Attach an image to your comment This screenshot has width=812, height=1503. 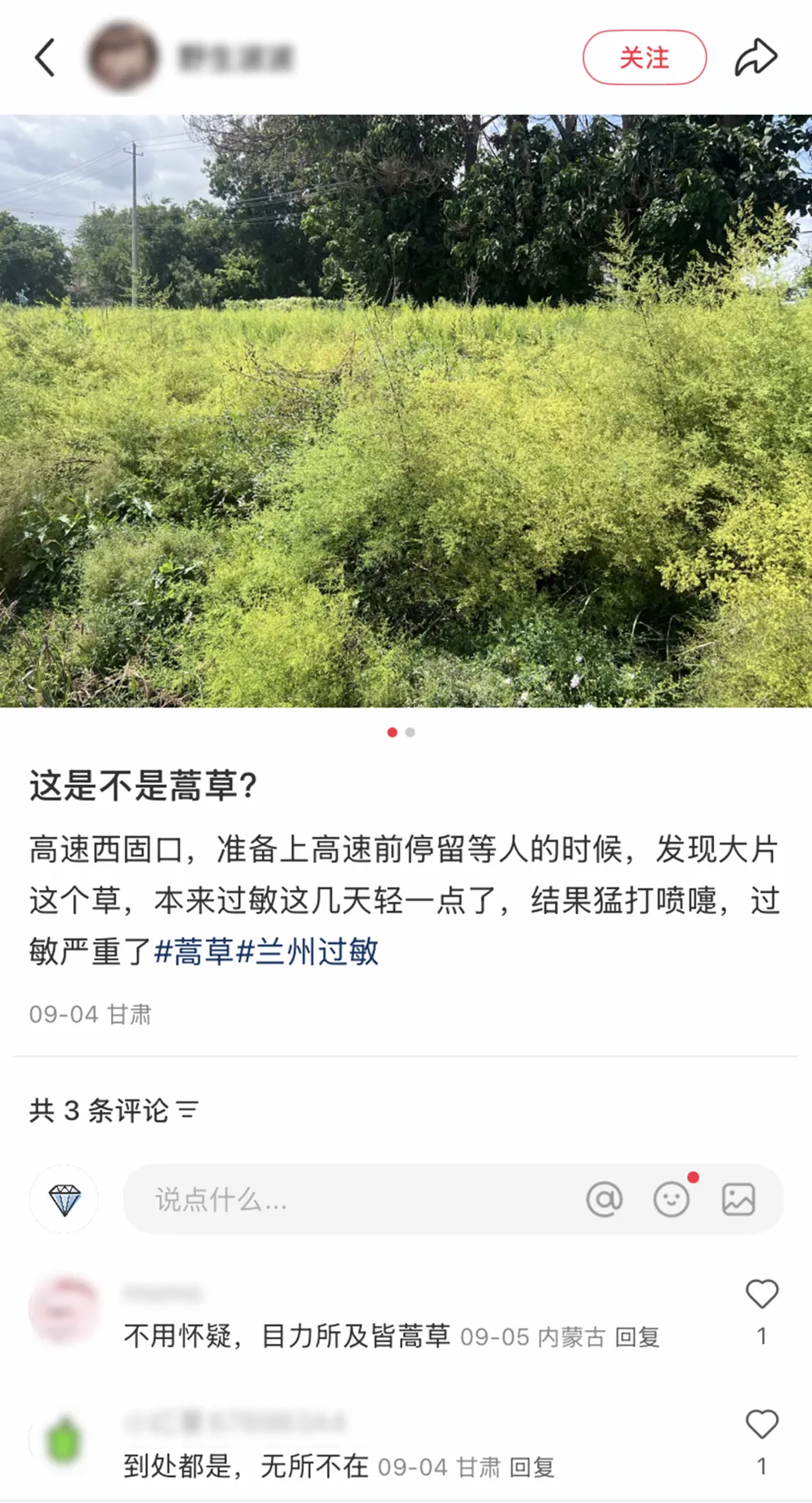pyautogui.click(x=739, y=1199)
